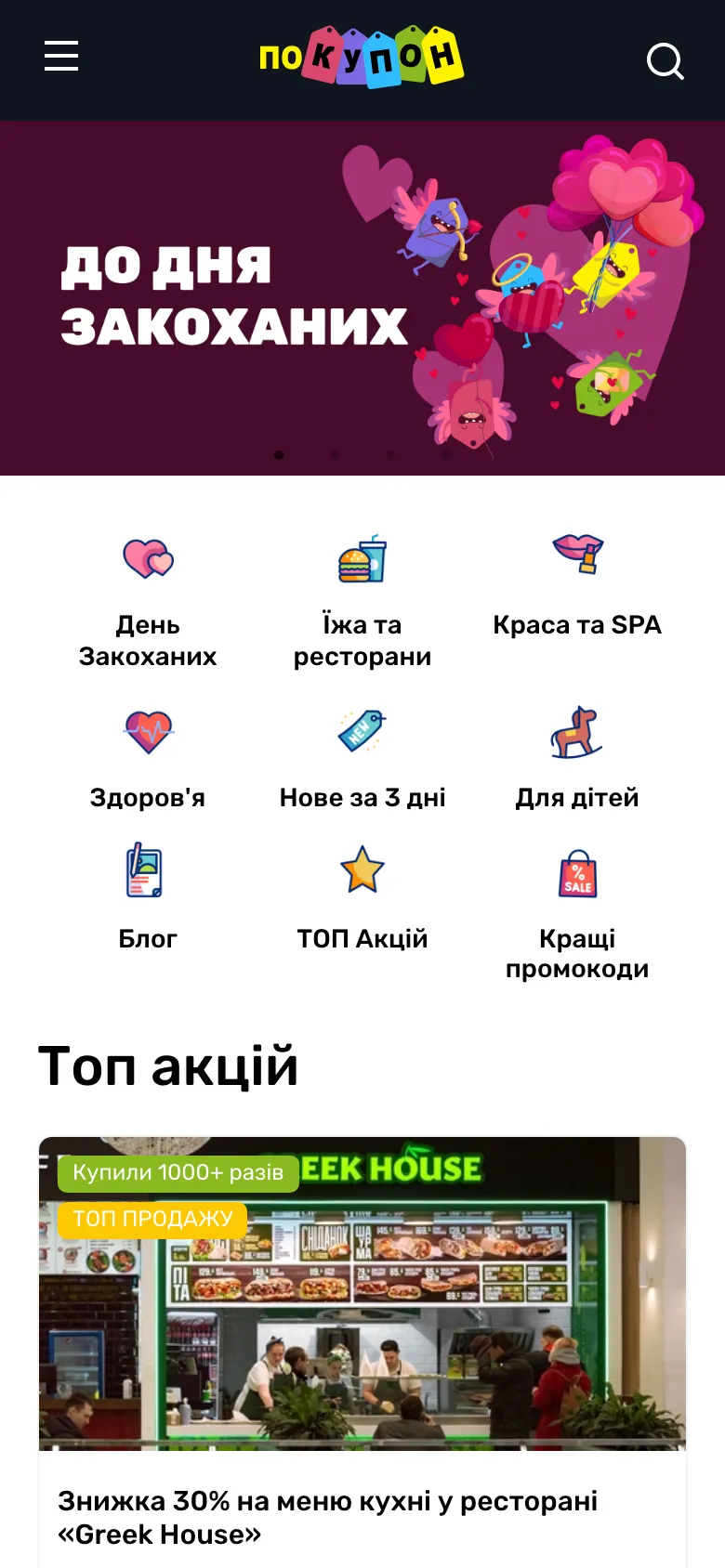
Task: Select the Здоров'я heartbeat icon
Action: coord(149,731)
